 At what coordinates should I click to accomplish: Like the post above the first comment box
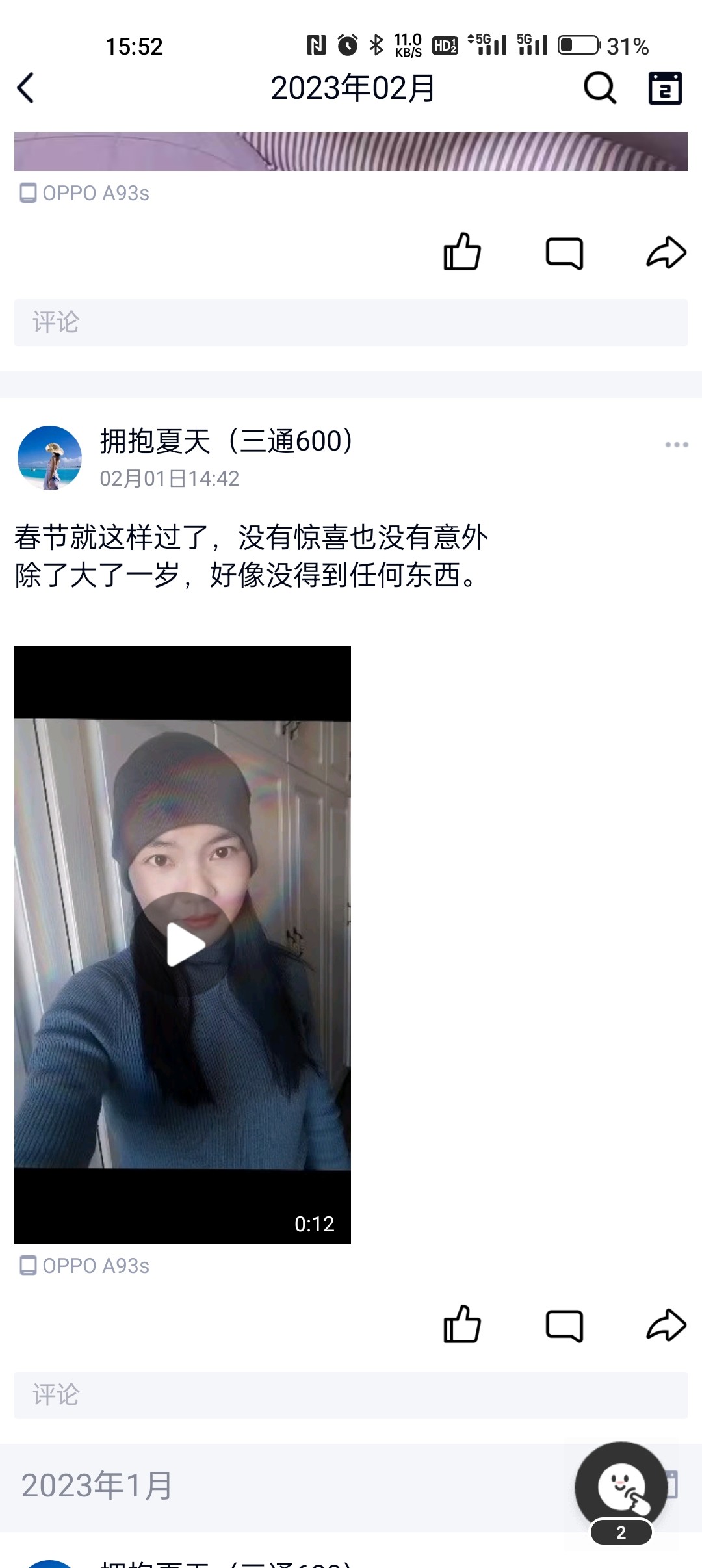coord(462,252)
